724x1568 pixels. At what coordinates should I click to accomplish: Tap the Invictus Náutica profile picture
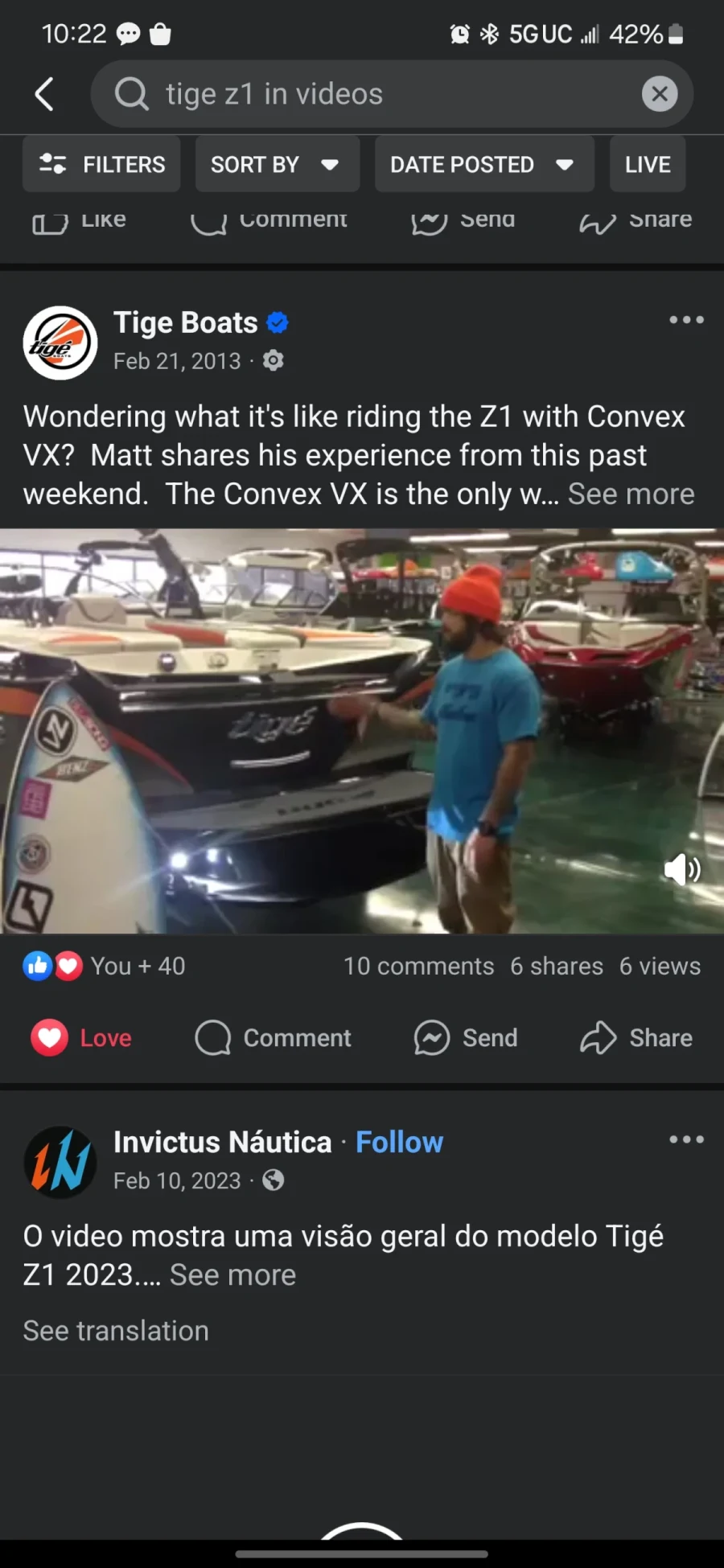coord(60,1162)
